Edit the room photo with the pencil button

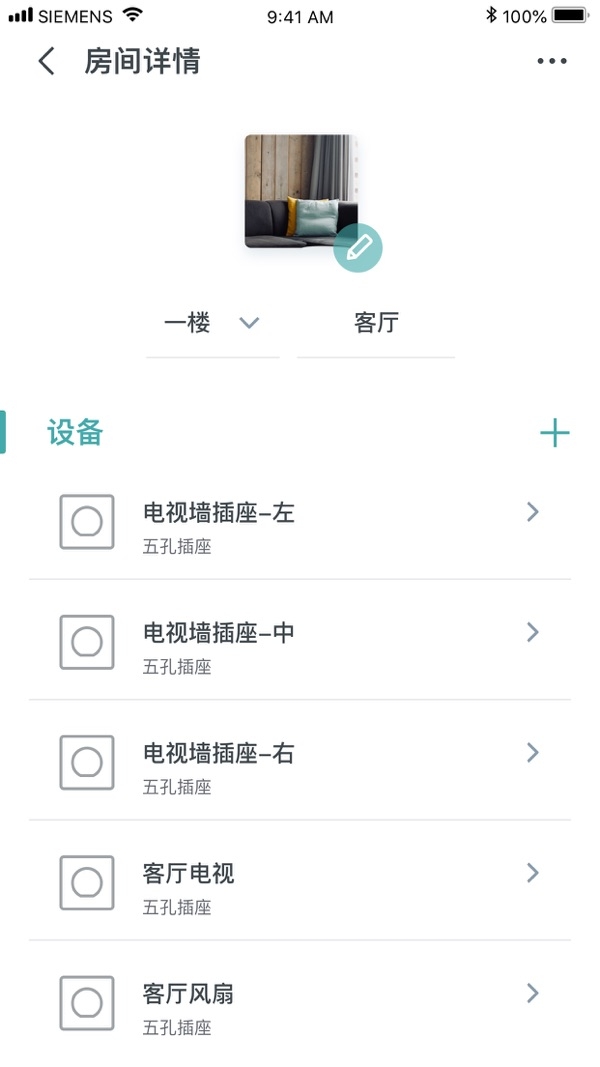tap(358, 248)
